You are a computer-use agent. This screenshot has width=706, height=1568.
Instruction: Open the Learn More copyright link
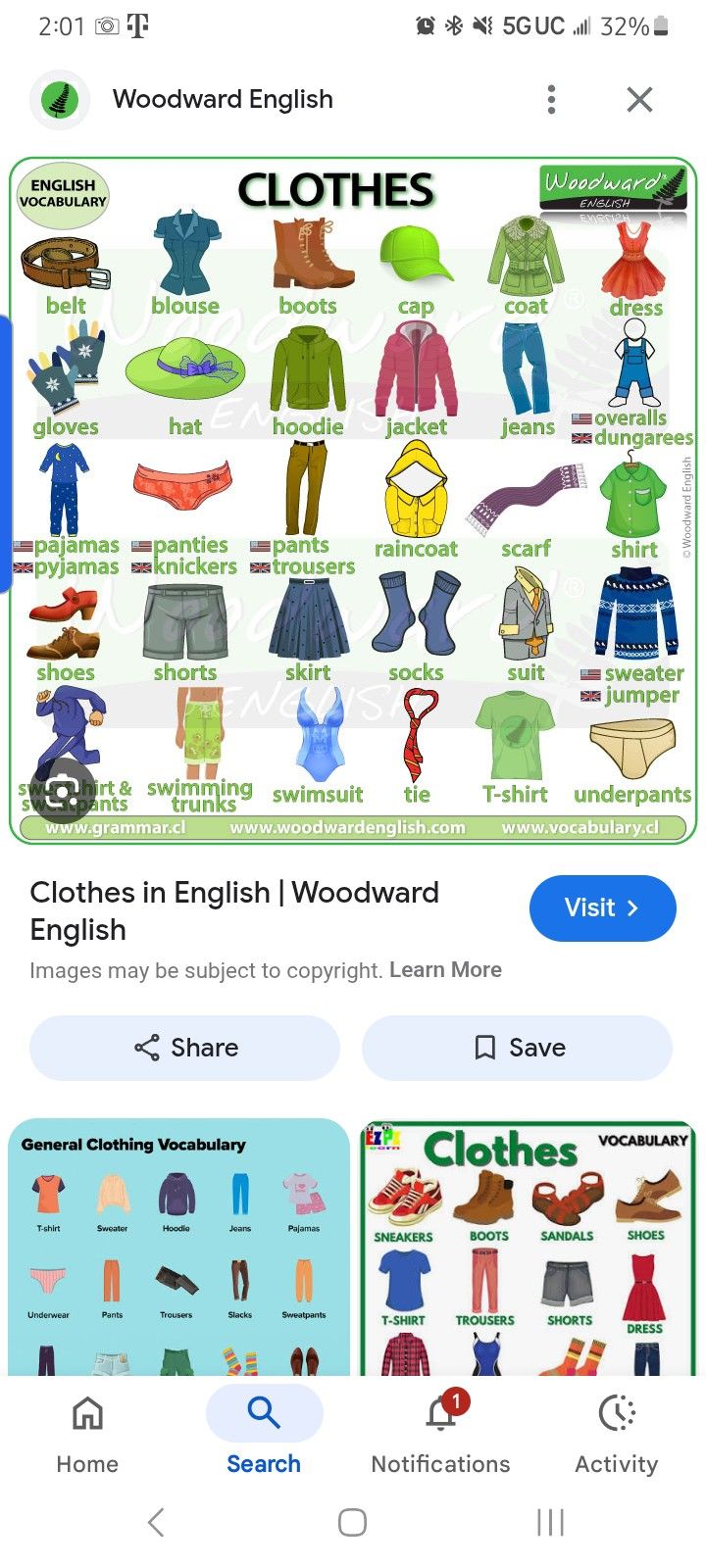click(x=445, y=970)
